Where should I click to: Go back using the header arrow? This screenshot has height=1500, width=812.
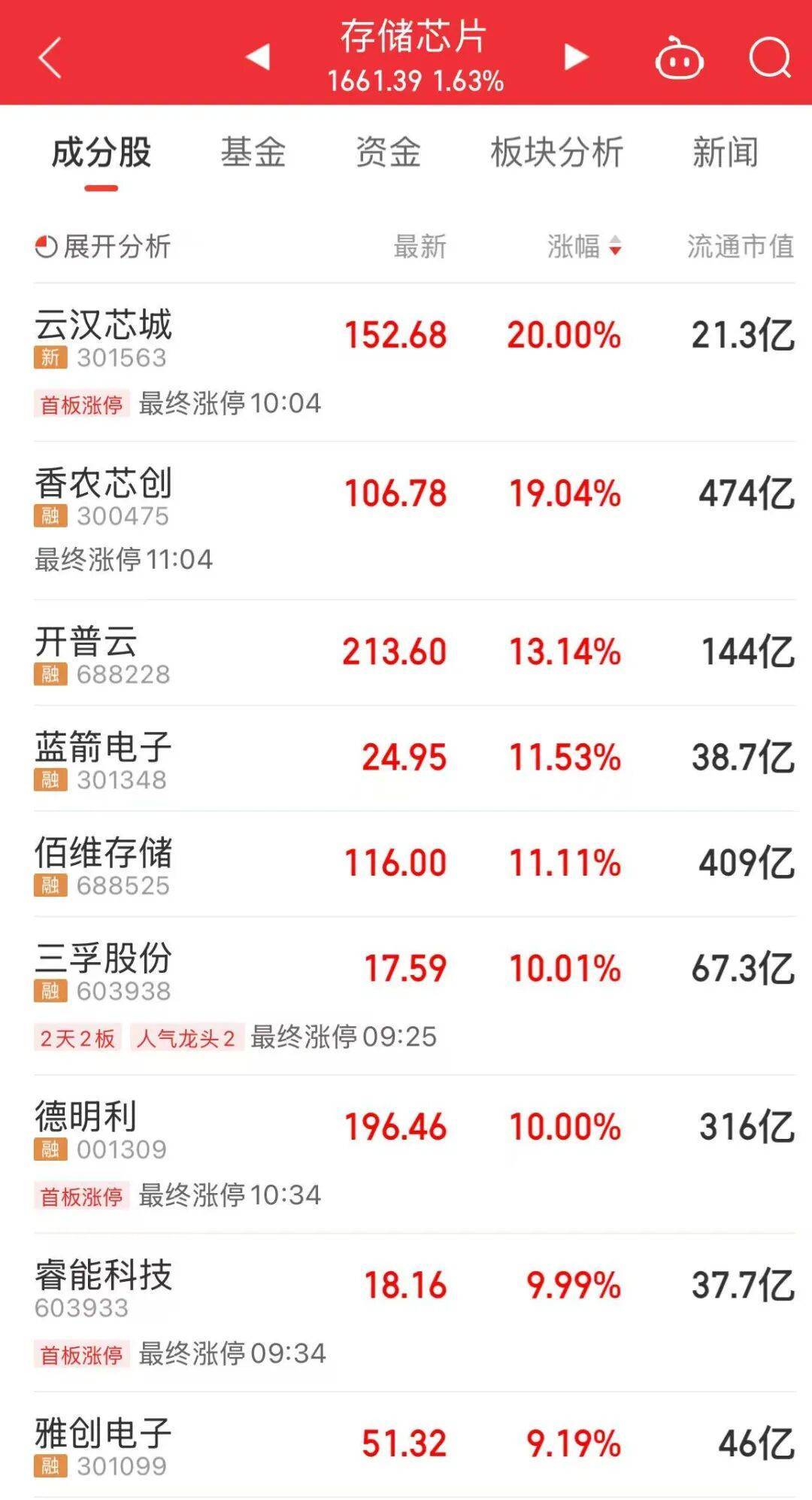50,57
